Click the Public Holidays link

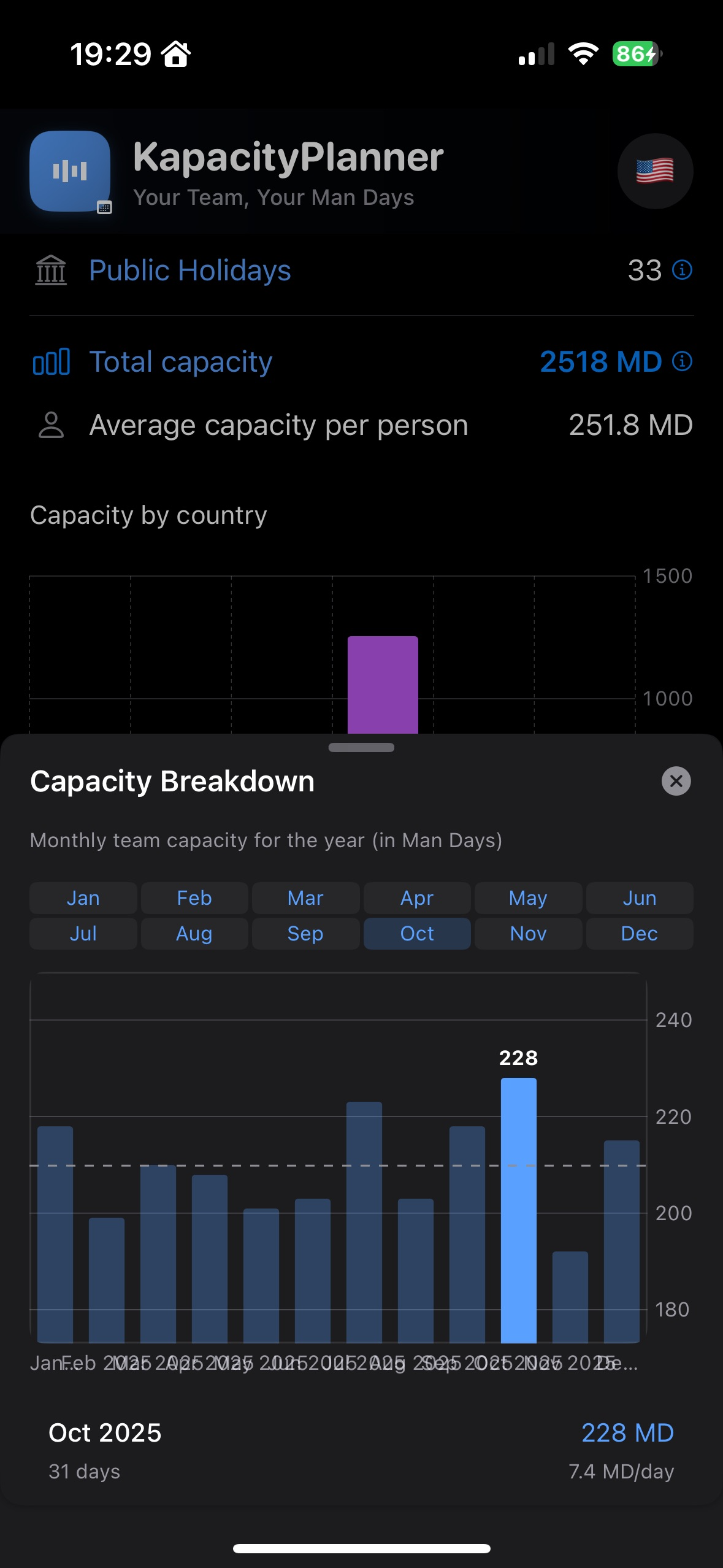click(189, 270)
